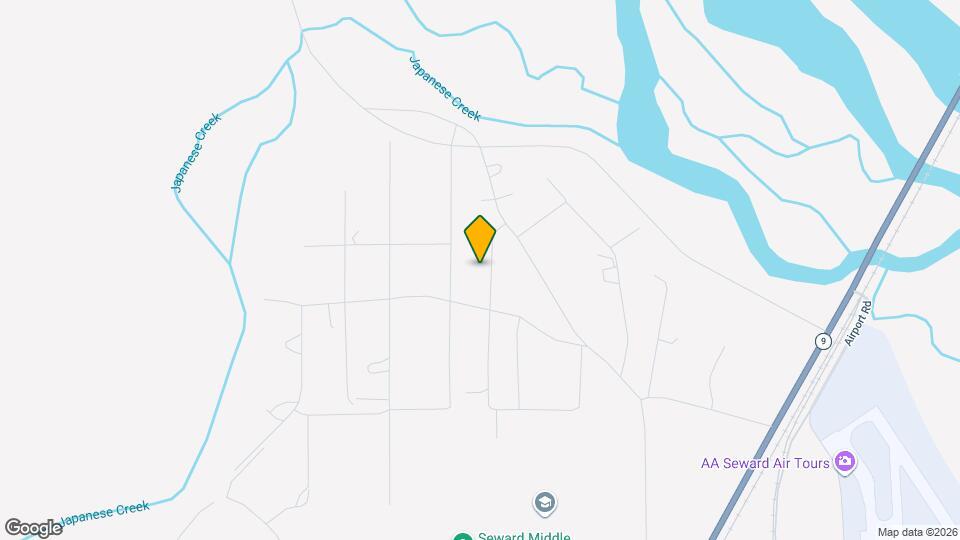Open AA Seward Air Tours place pin
The image size is (960, 540).
tap(845, 461)
